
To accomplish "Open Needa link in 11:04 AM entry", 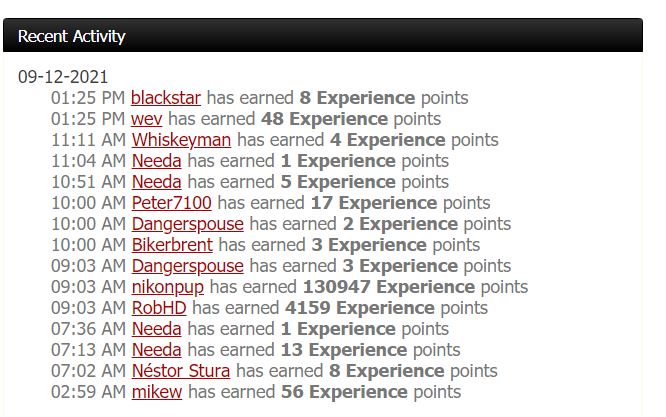I will [156, 161].
